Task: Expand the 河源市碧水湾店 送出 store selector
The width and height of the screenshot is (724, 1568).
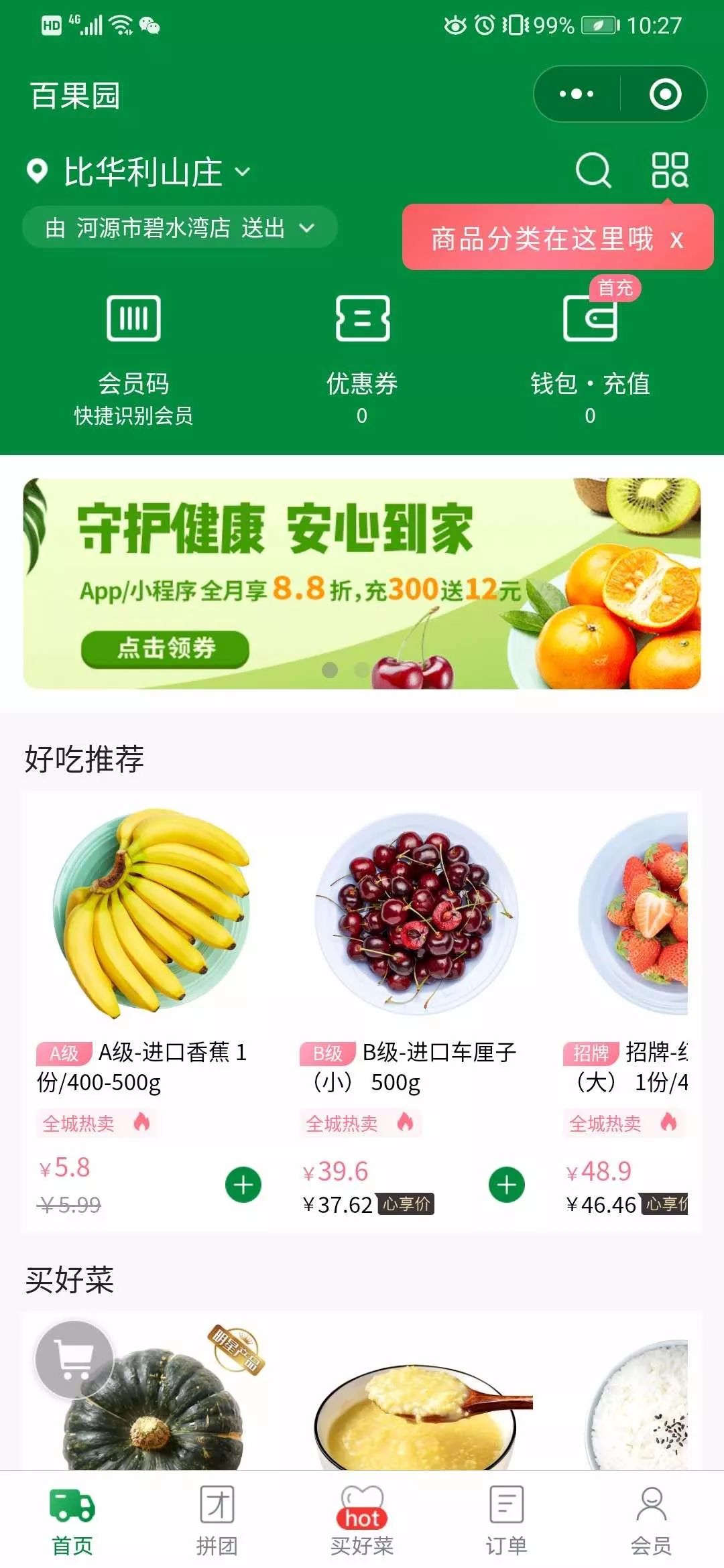Action: tap(307, 228)
